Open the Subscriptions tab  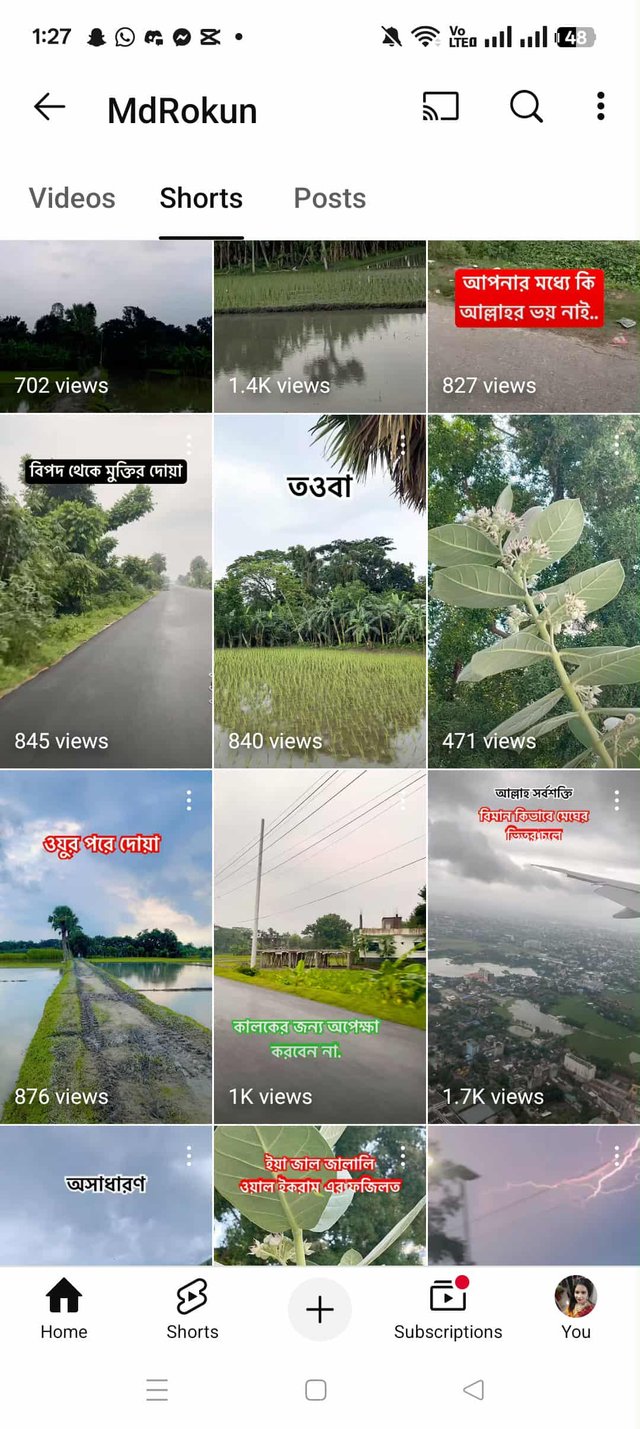pos(448,1309)
